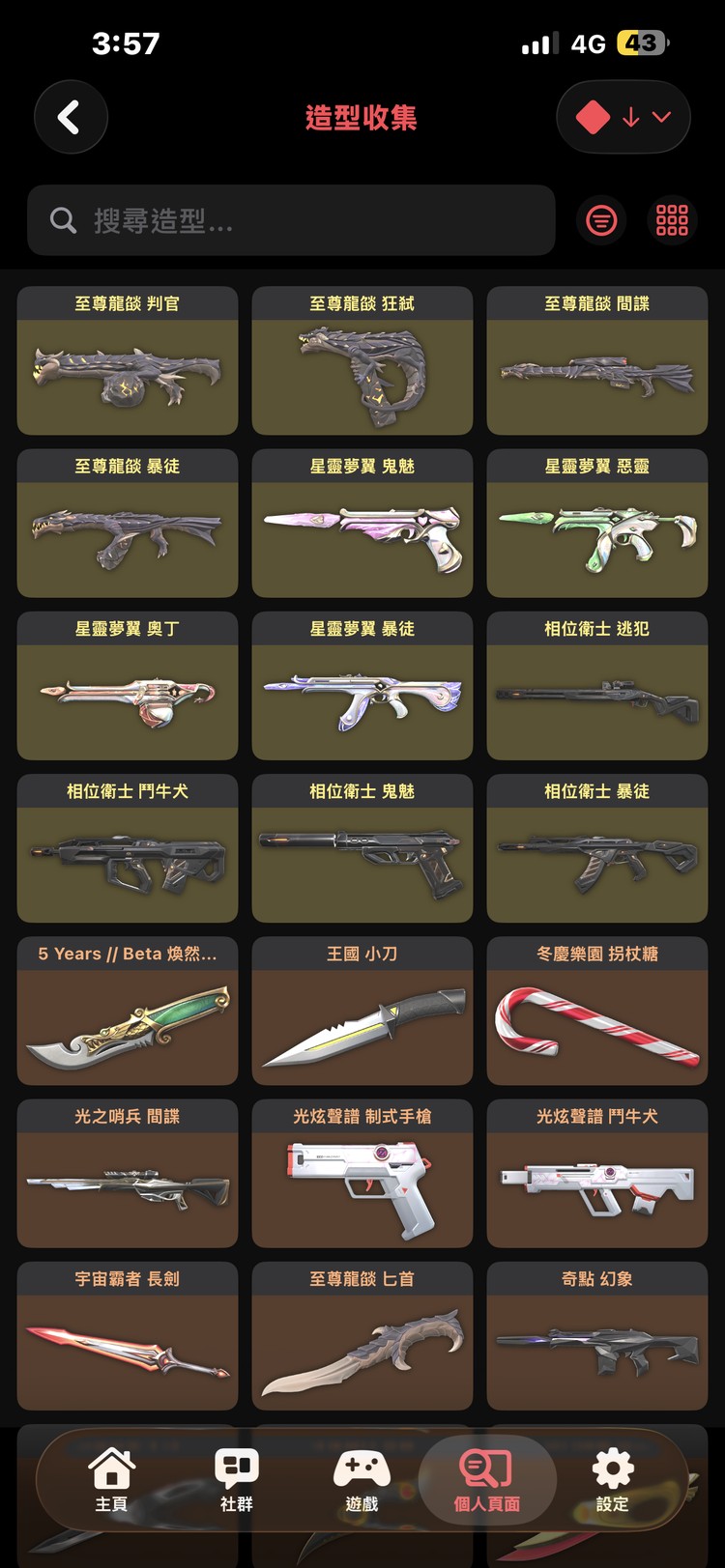Open the 光炫聲譜 制式手槍 skin
Screen dimensions: 725x1568
click(362, 1172)
